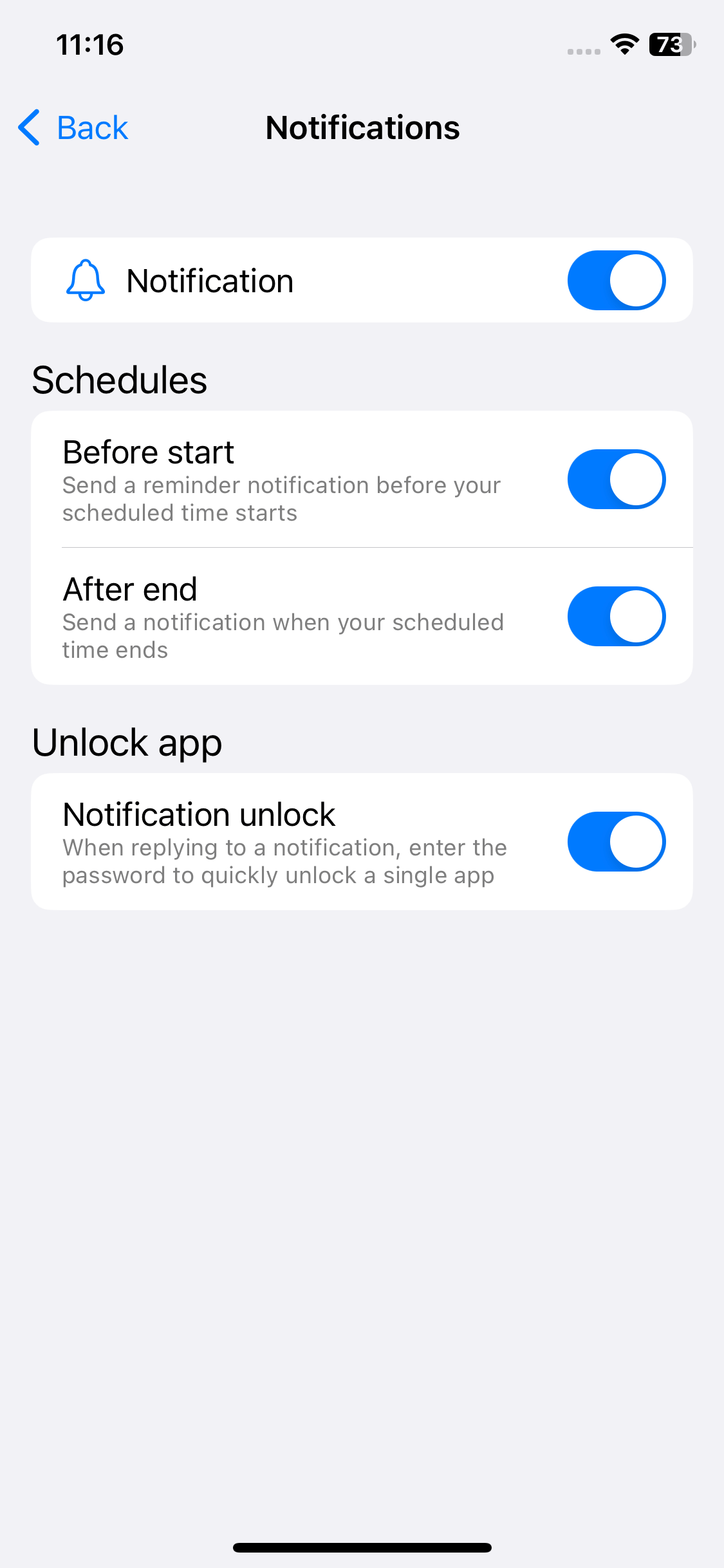Screen dimensions: 724x1568
Task: Select the Notification row bell symbol
Action: coord(86,279)
